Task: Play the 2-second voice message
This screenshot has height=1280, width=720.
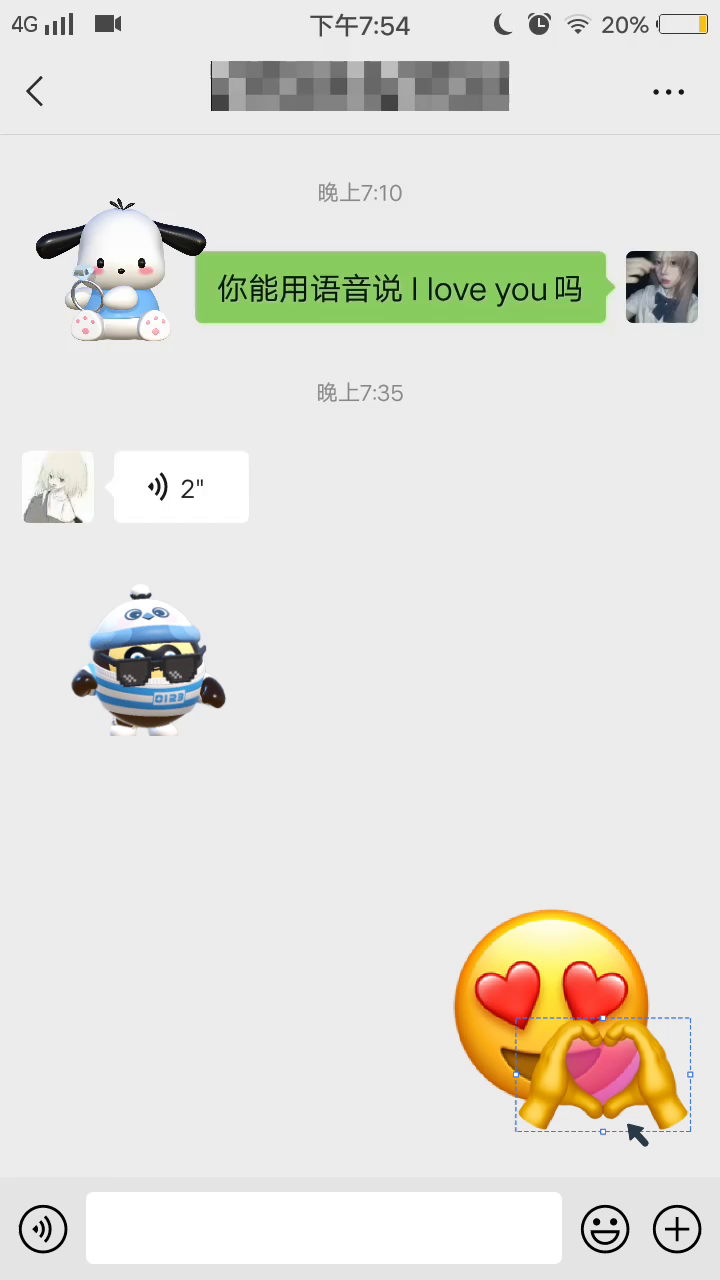Action: coord(181,487)
